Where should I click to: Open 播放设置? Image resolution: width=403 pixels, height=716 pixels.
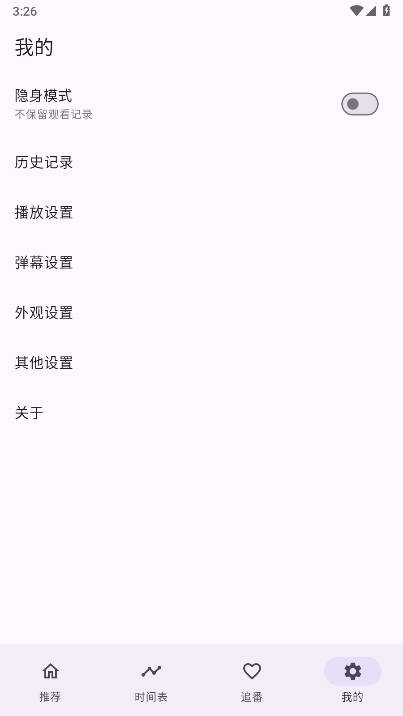click(x=201, y=212)
